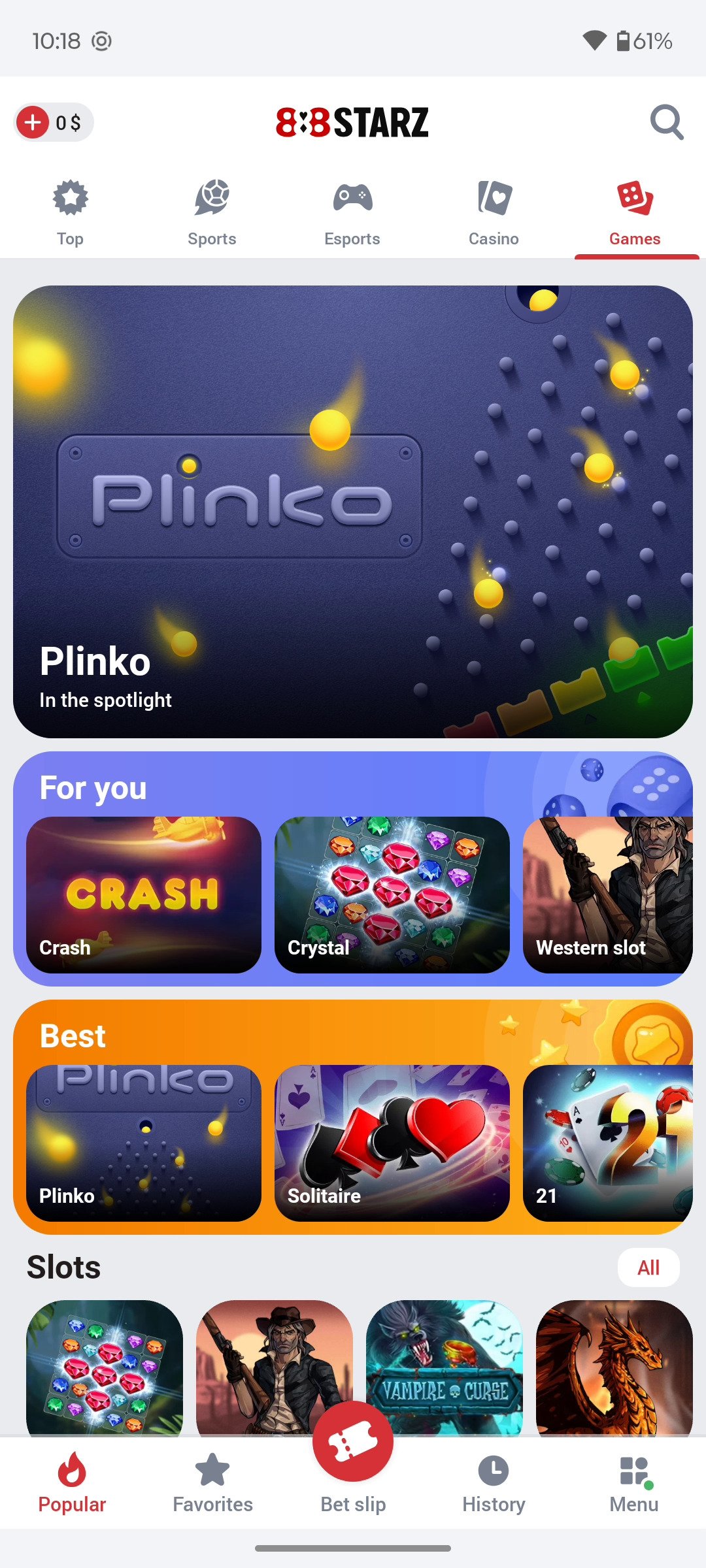Screen dimensions: 706x1568
Task: Open the Menu tab
Action: coord(634,1483)
